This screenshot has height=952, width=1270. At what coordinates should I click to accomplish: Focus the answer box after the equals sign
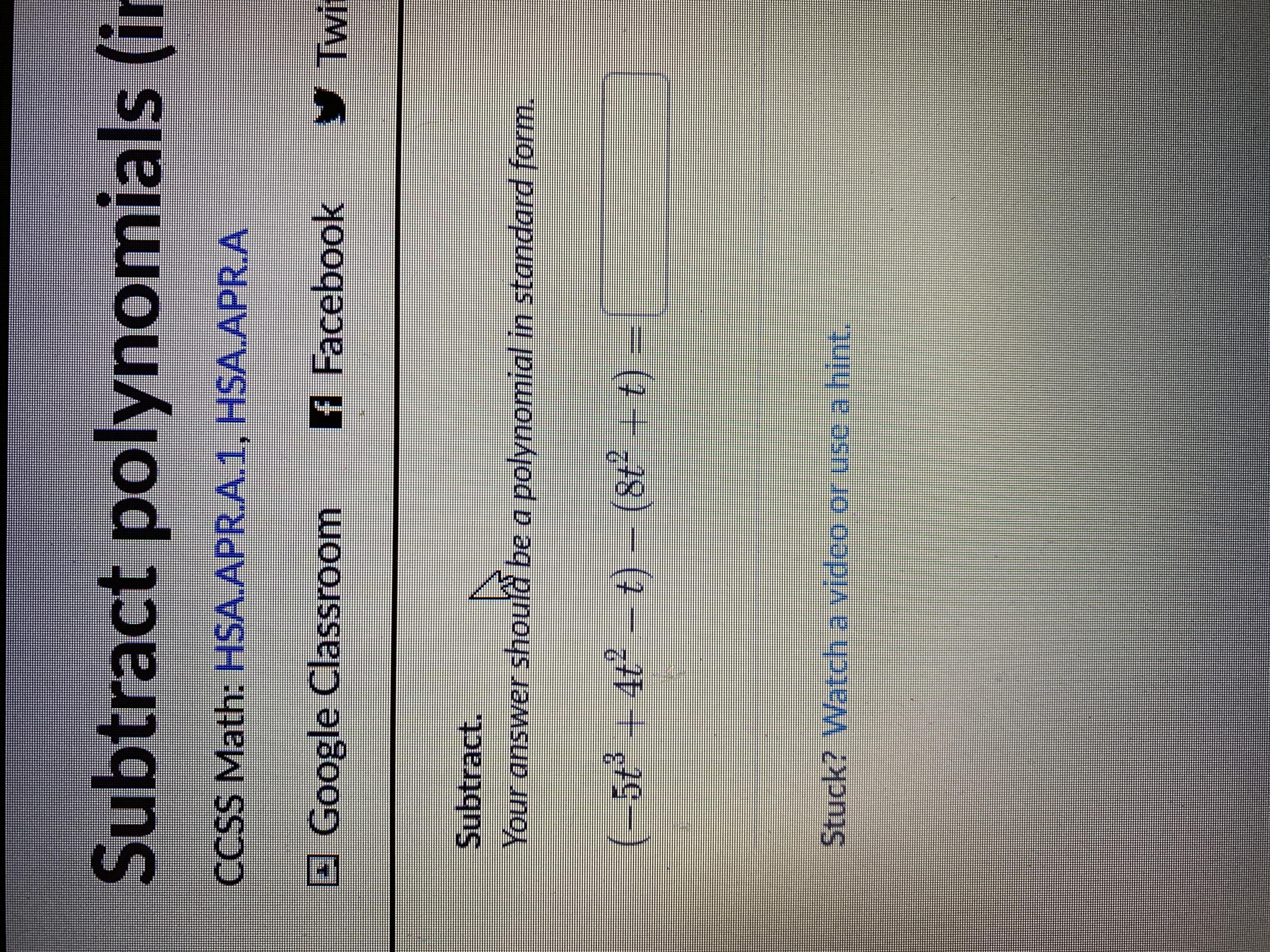pos(634,195)
